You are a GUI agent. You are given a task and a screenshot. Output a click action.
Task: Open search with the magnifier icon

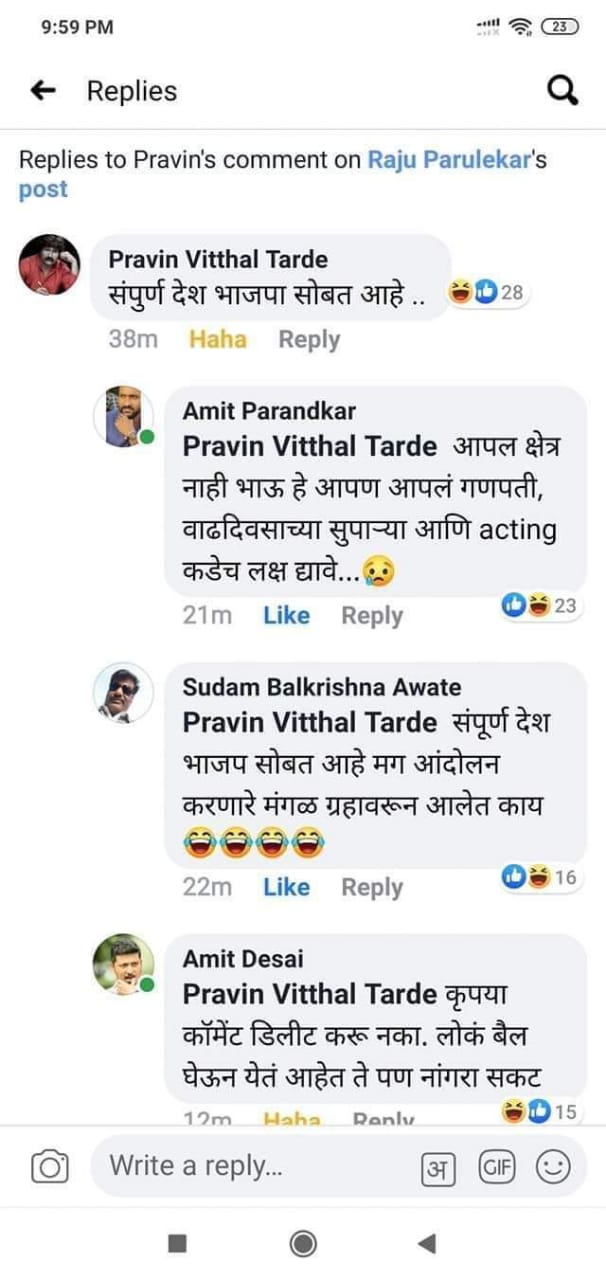(x=563, y=91)
